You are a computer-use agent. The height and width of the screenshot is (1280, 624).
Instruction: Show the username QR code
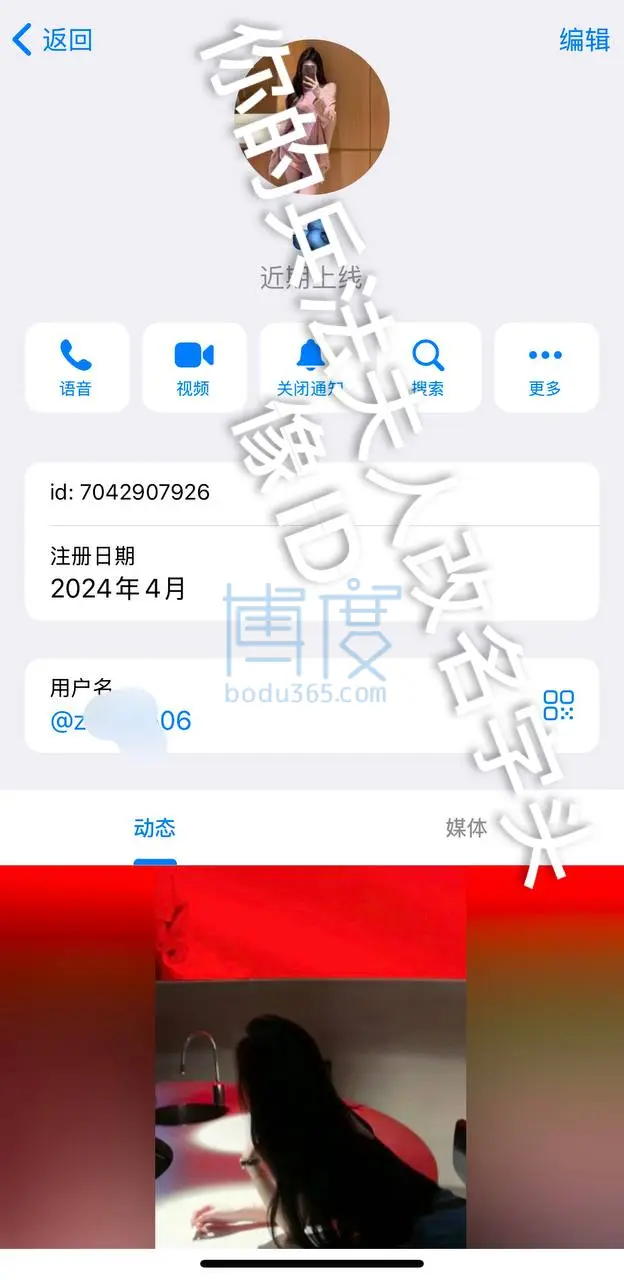pyautogui.click(x=558, y=705)
